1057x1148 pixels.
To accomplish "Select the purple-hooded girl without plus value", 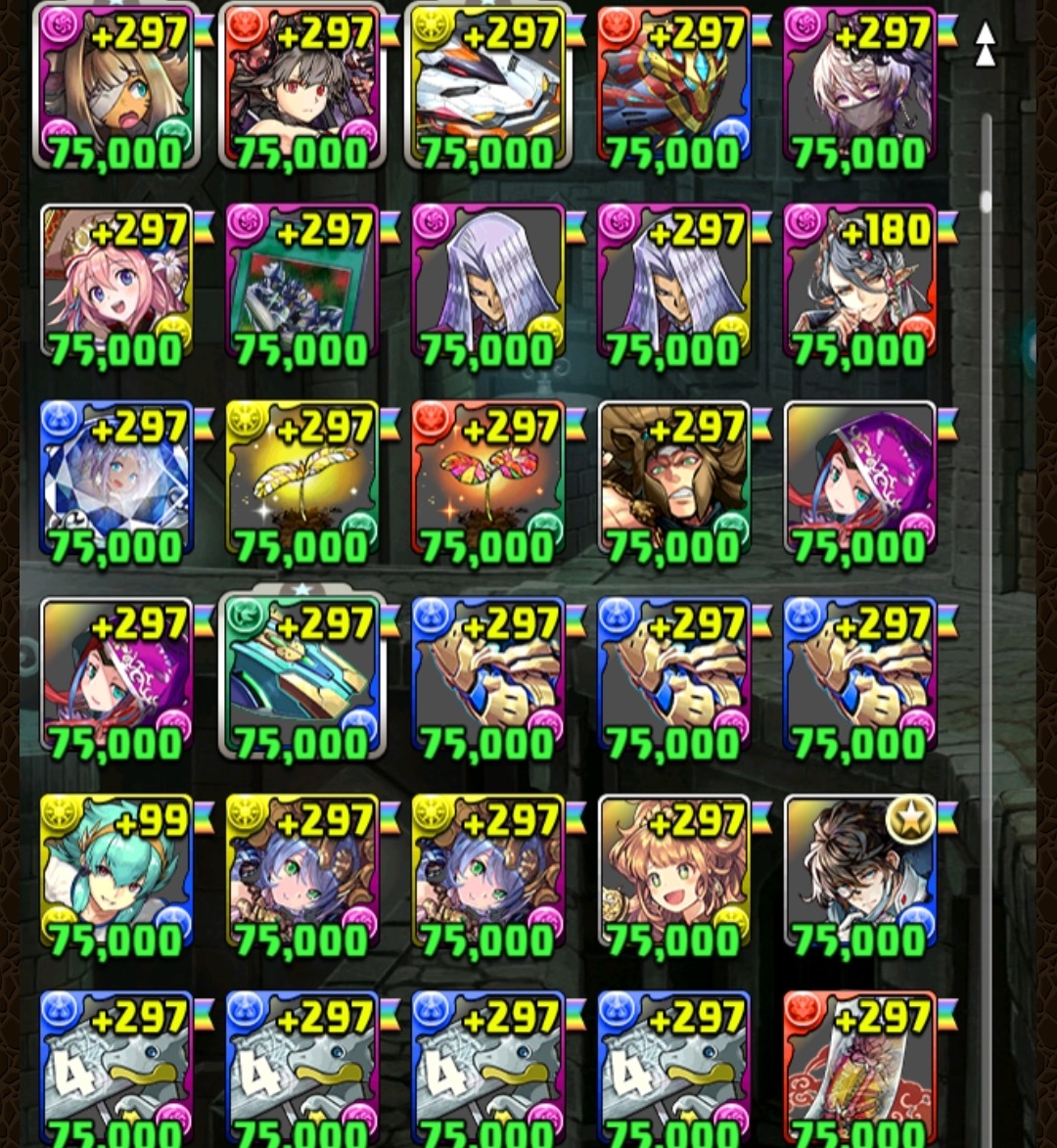I will tap(859, 482).
